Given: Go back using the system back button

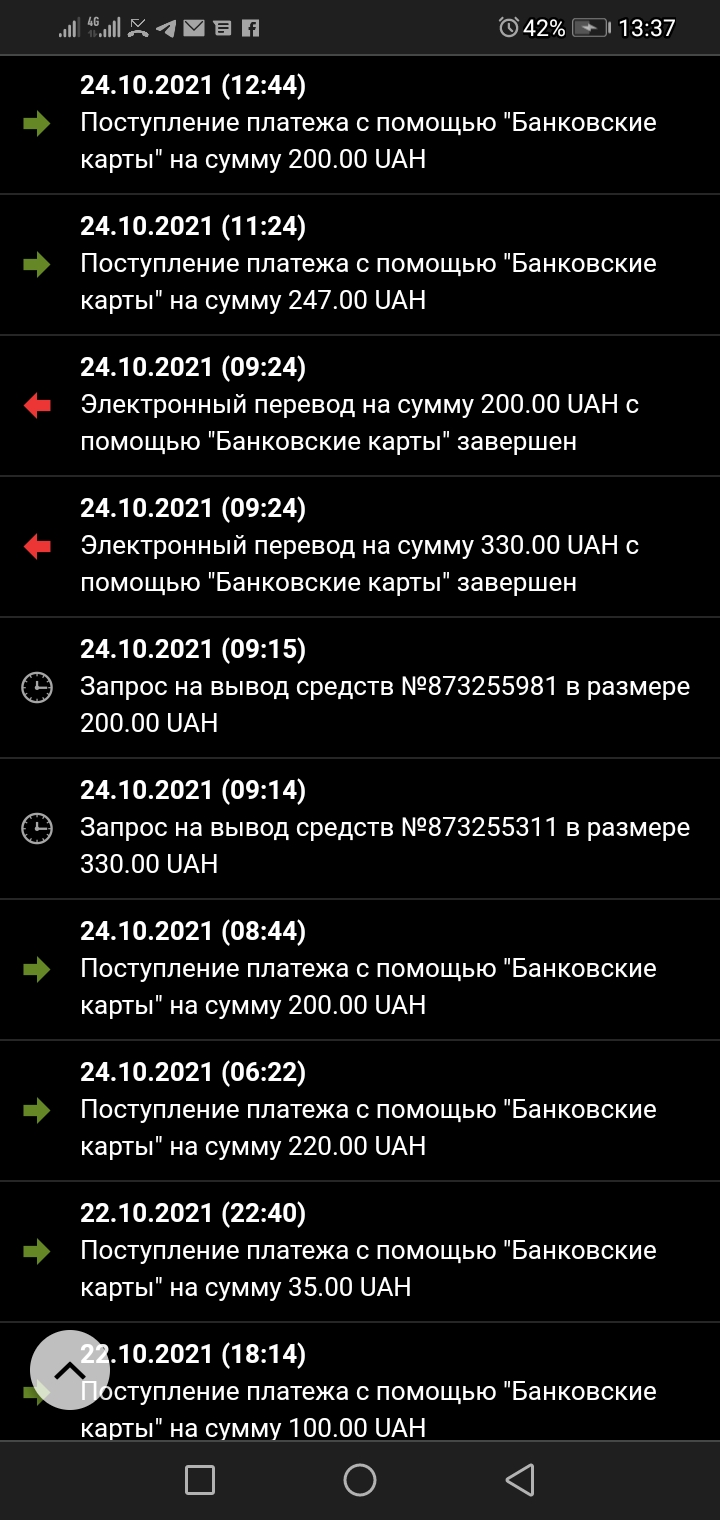Looking at the screenshot, I should 519,1480.
